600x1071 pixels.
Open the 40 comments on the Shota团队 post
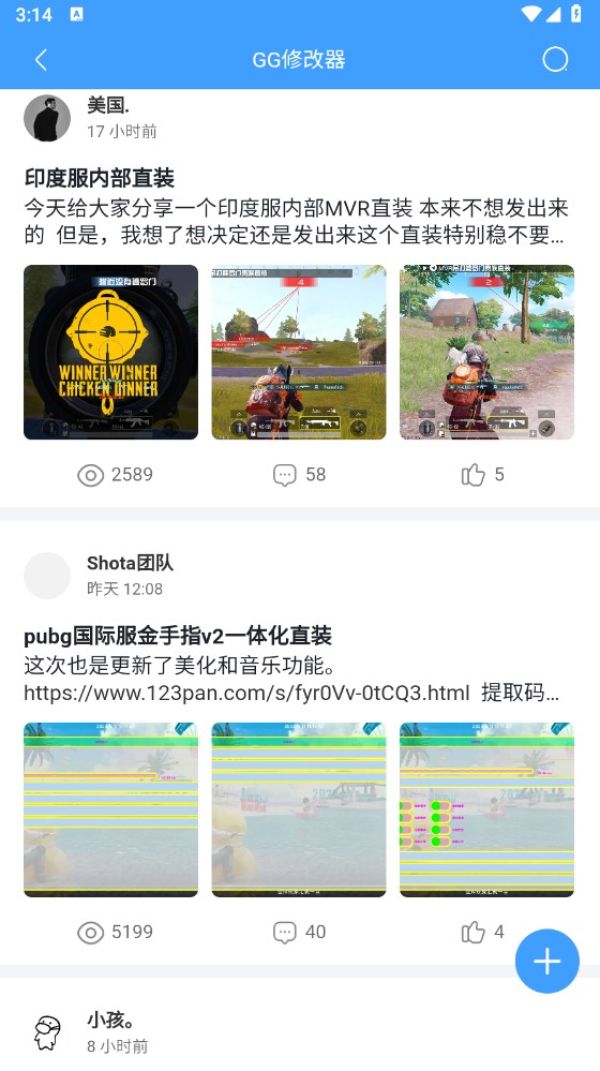click(x=300, y=932)
